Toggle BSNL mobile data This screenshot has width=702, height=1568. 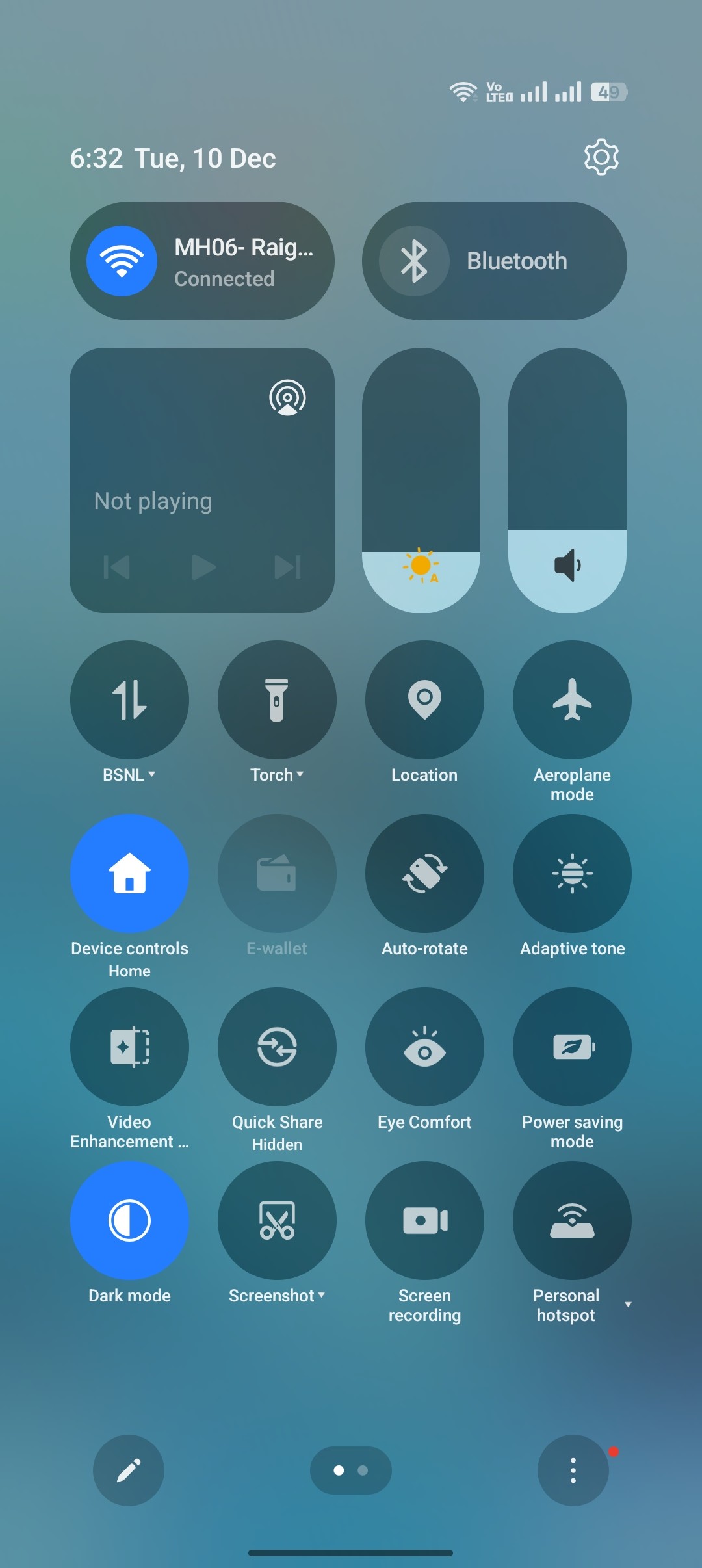click(x=129, y=699)
